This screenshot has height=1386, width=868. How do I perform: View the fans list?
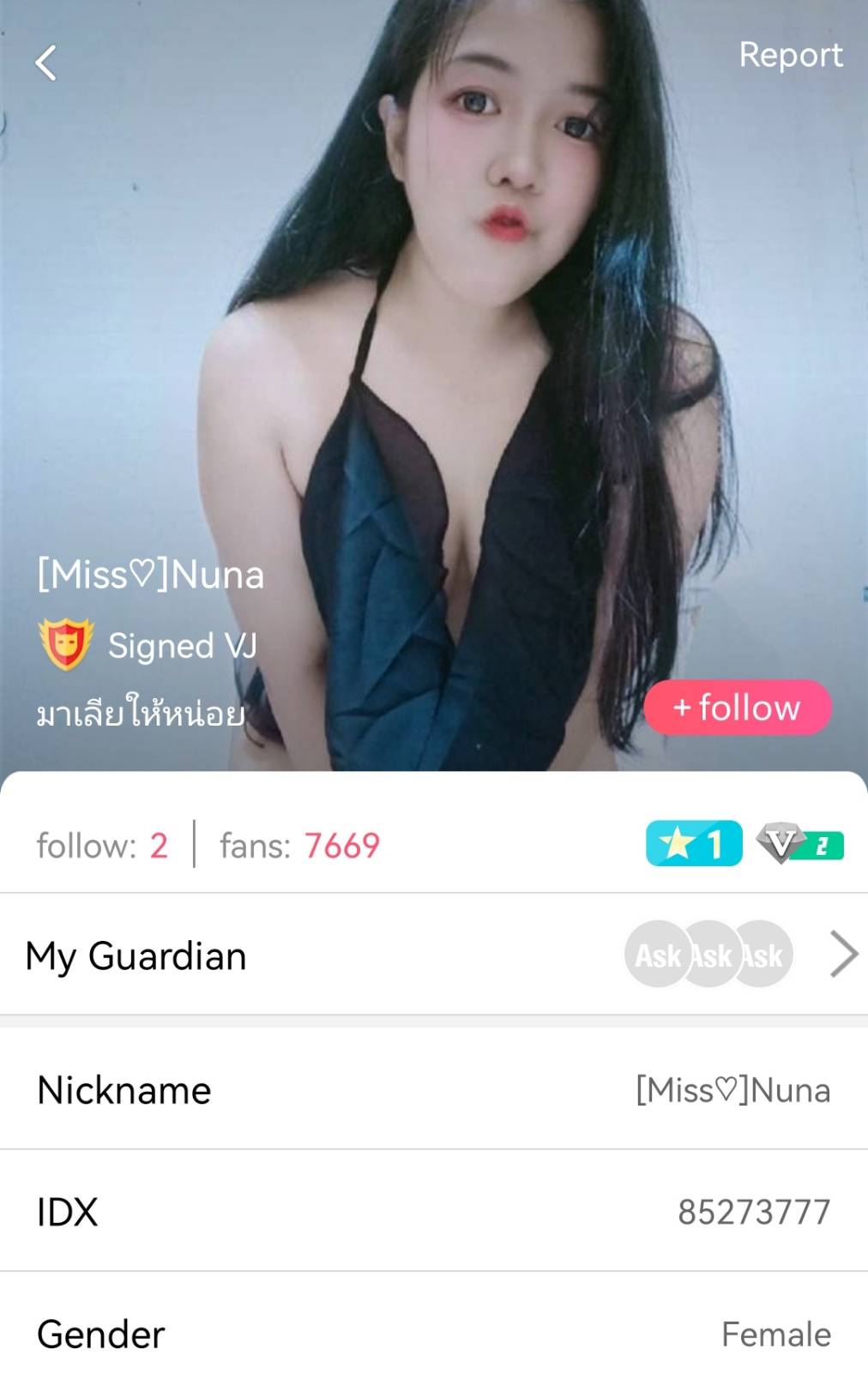pyautogui.click(x=299, y=846)
